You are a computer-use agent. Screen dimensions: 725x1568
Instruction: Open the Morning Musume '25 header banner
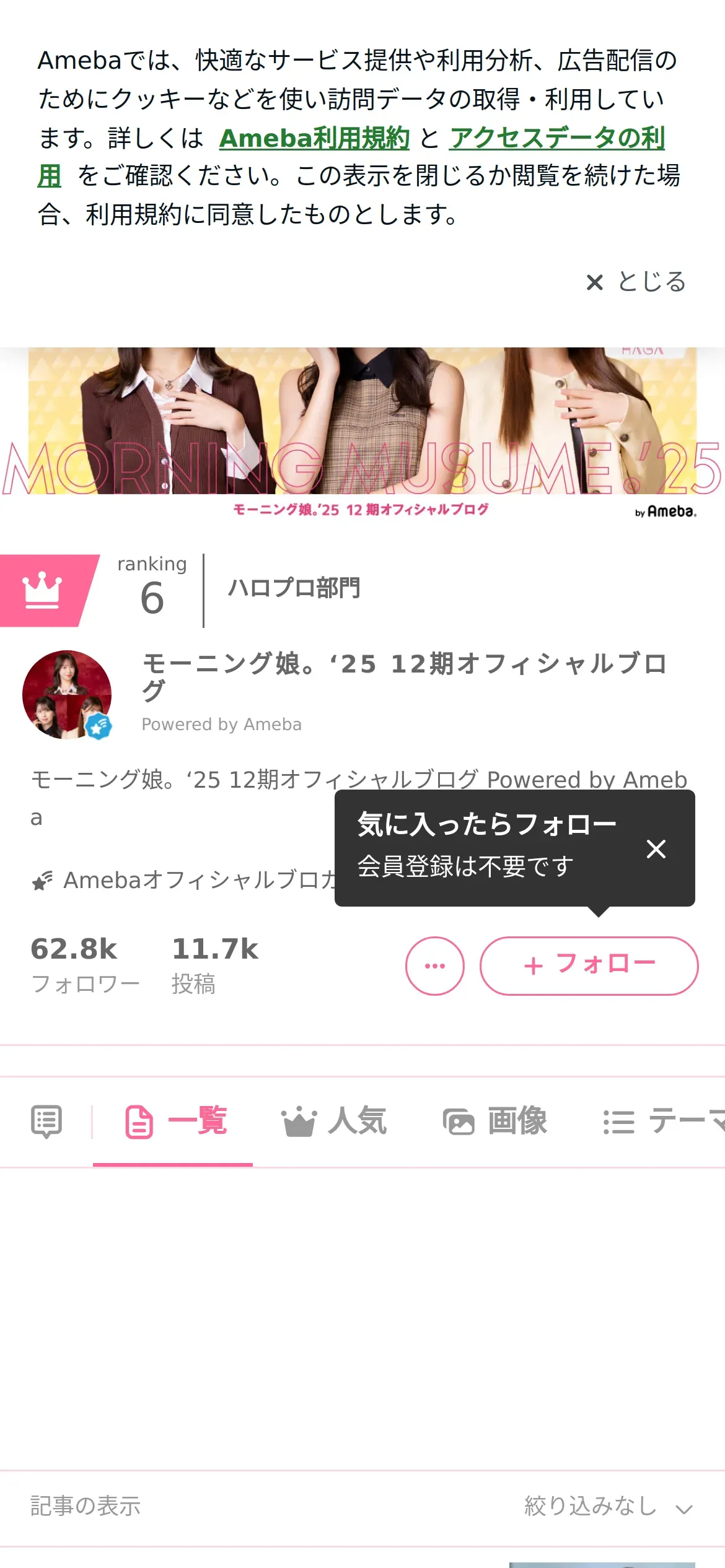362,433
